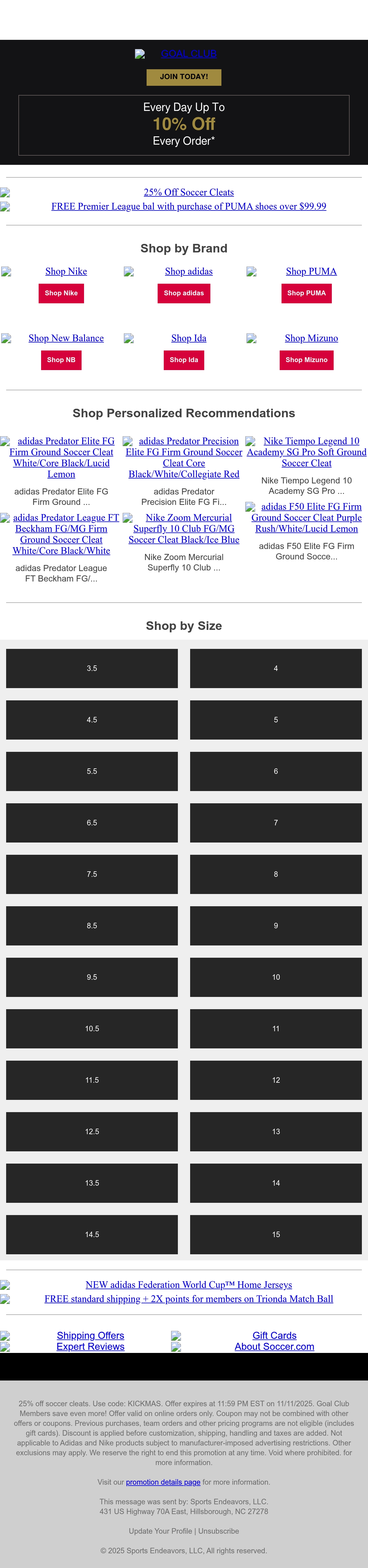Viewport: 368px width, 1568px height.
Task: Open the Shipping Offers link
Action: coord(90,1335)
